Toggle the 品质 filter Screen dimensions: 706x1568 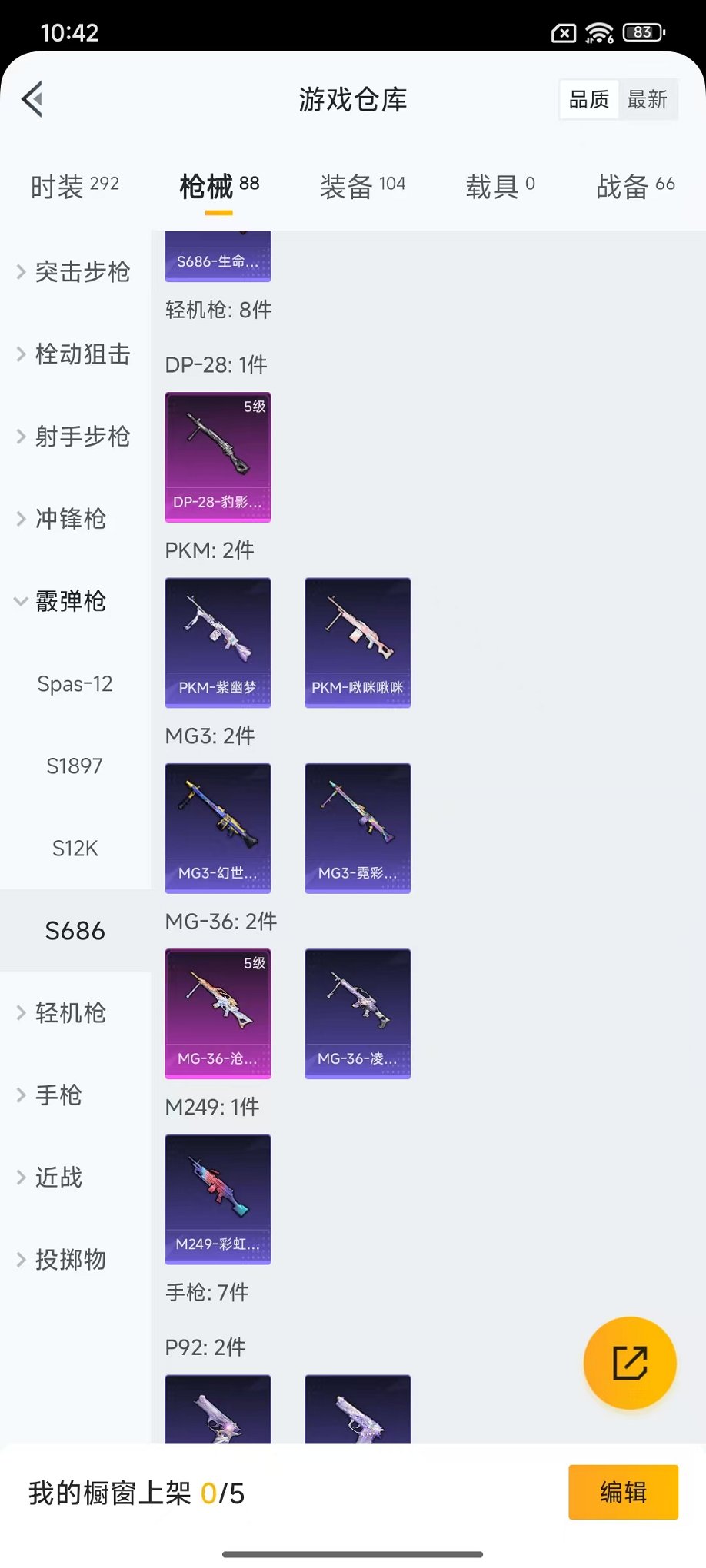click(588, 98)
